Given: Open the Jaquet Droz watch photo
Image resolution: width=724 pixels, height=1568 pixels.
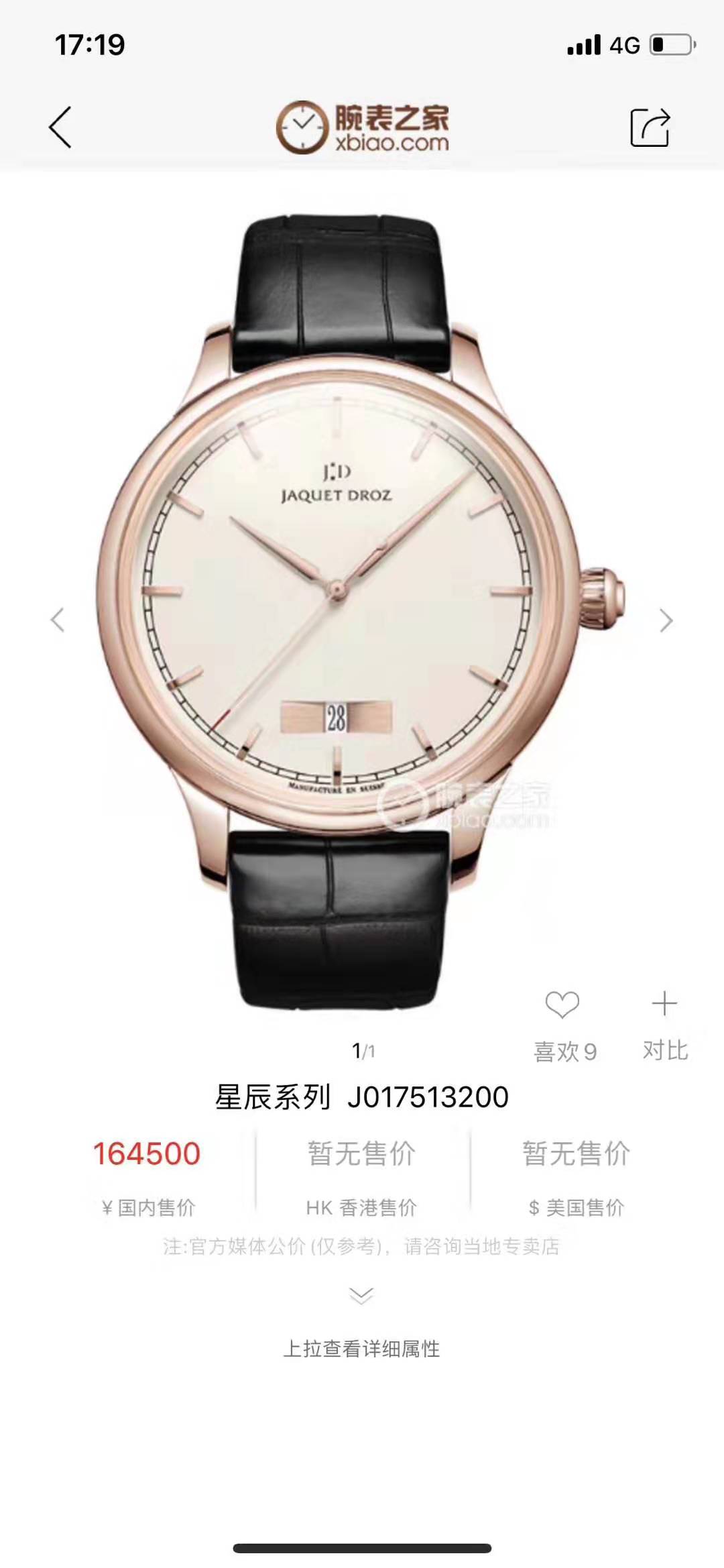Looking at the screenshot, I should tap(361, 604).
